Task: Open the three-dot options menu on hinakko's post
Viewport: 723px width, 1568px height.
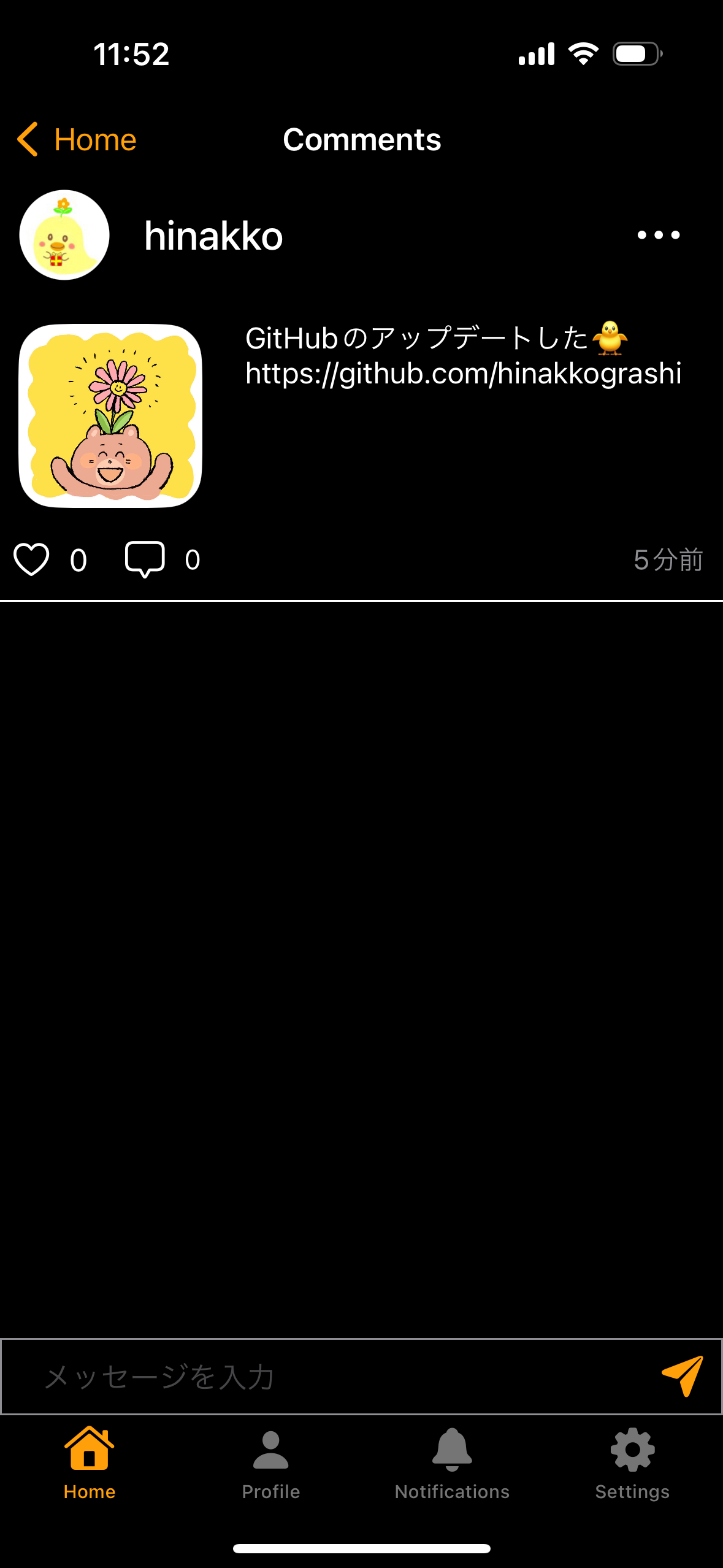Action: pos(658,235)
